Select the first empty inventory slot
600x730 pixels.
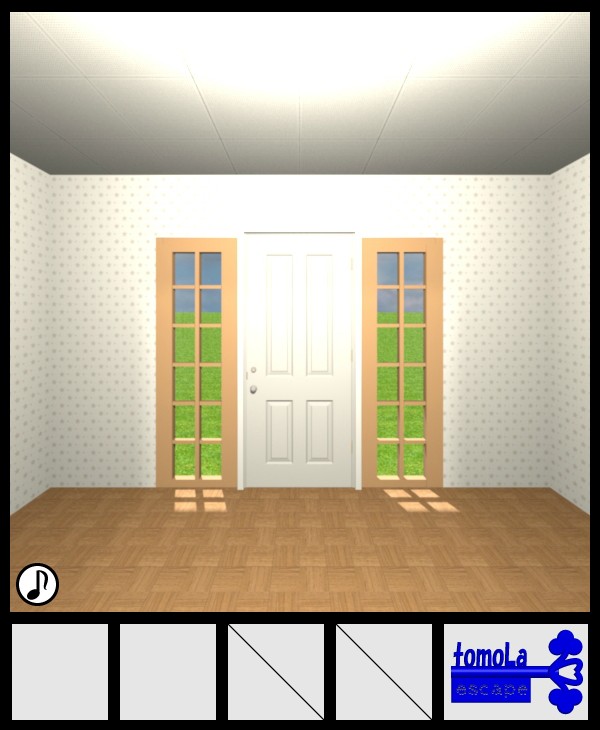coord(60,672)
